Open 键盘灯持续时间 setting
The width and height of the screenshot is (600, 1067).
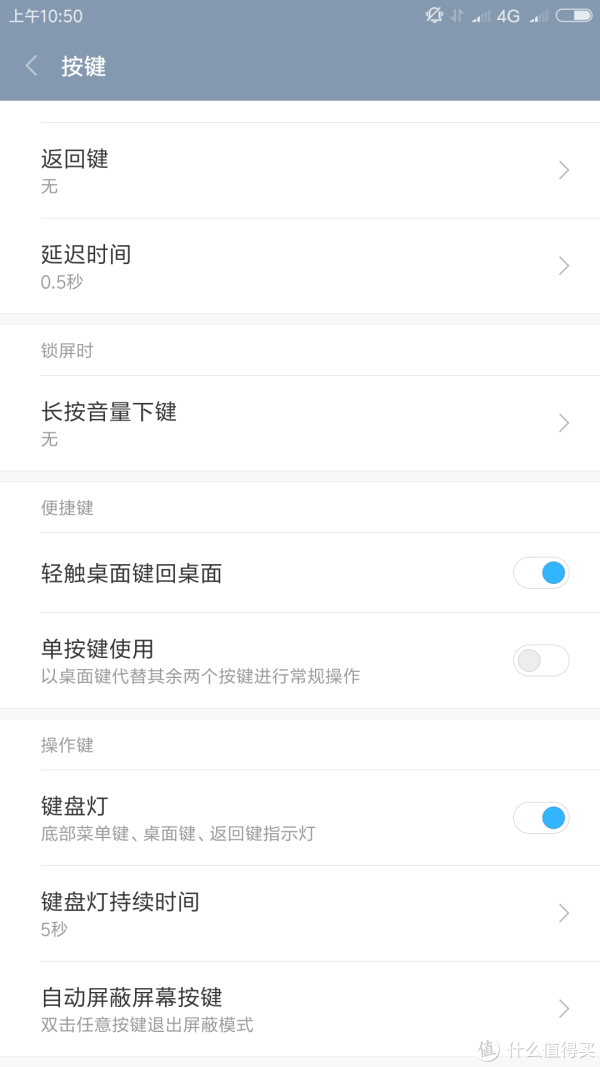tap(300, 913)
